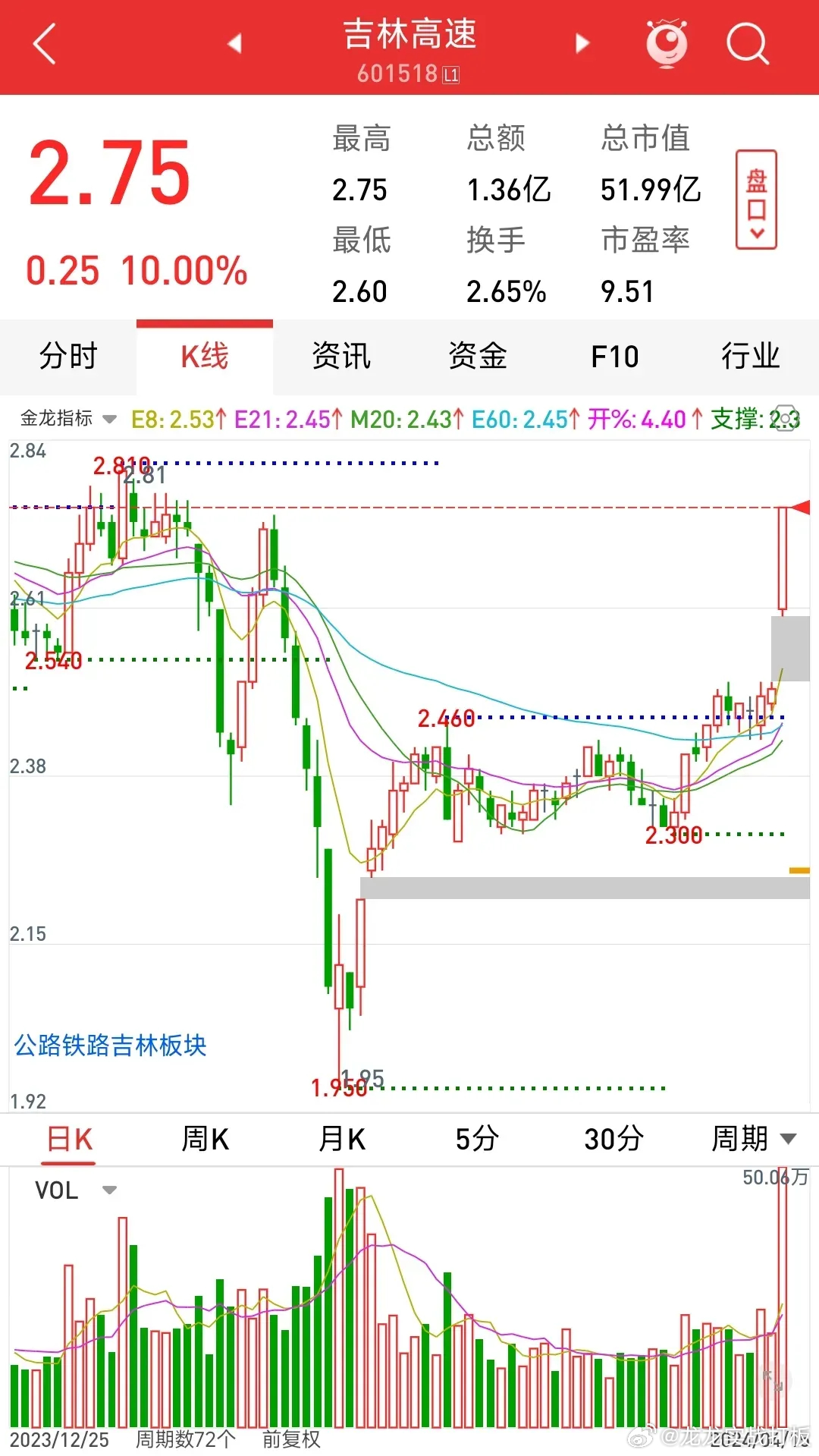Switch the chart to 周K
This screenshot has width=819, height=1456.
click(205, 1140)
